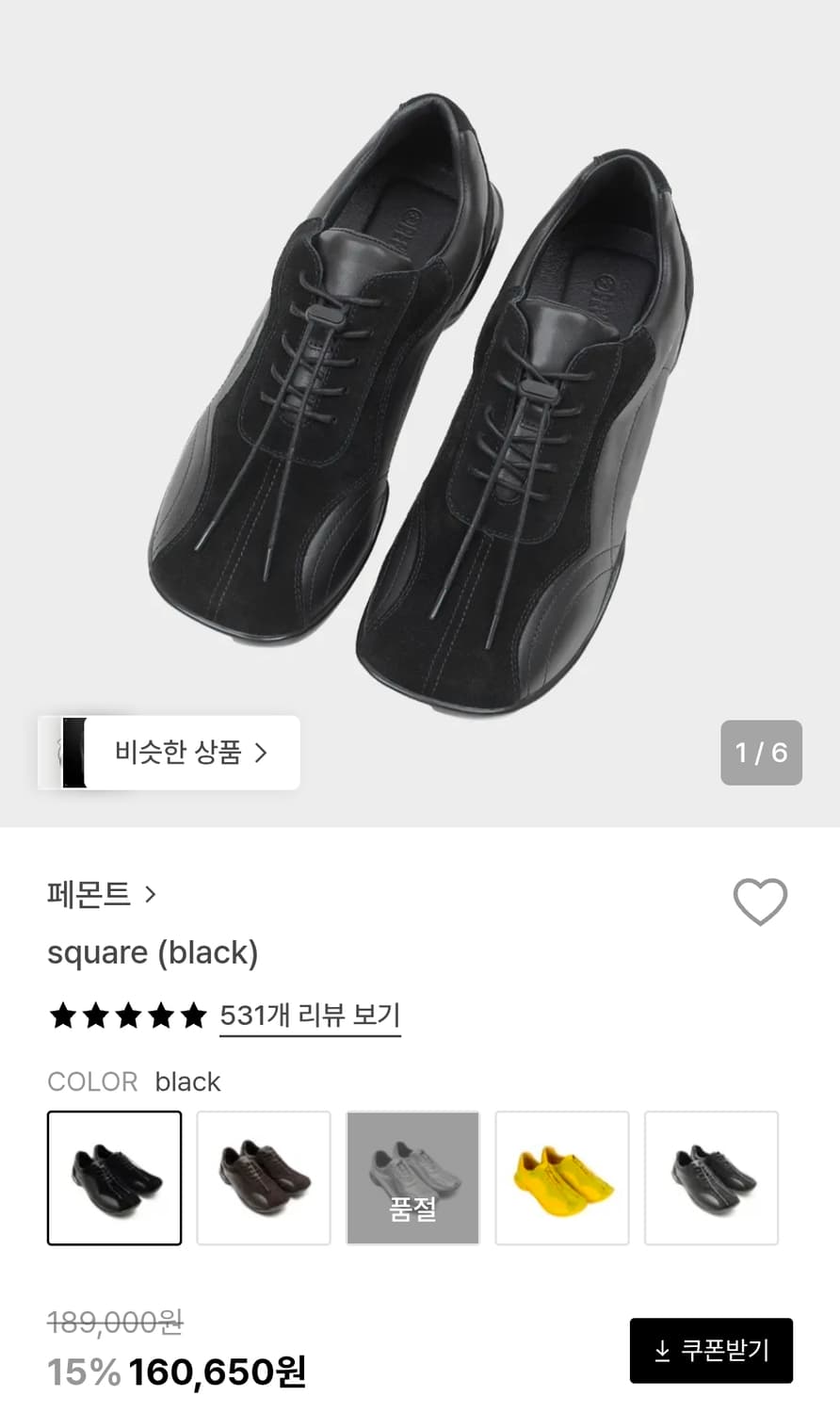Tap the sold-out gray color swatch
Screen dimensions: 840x1413
[412, 1177]
